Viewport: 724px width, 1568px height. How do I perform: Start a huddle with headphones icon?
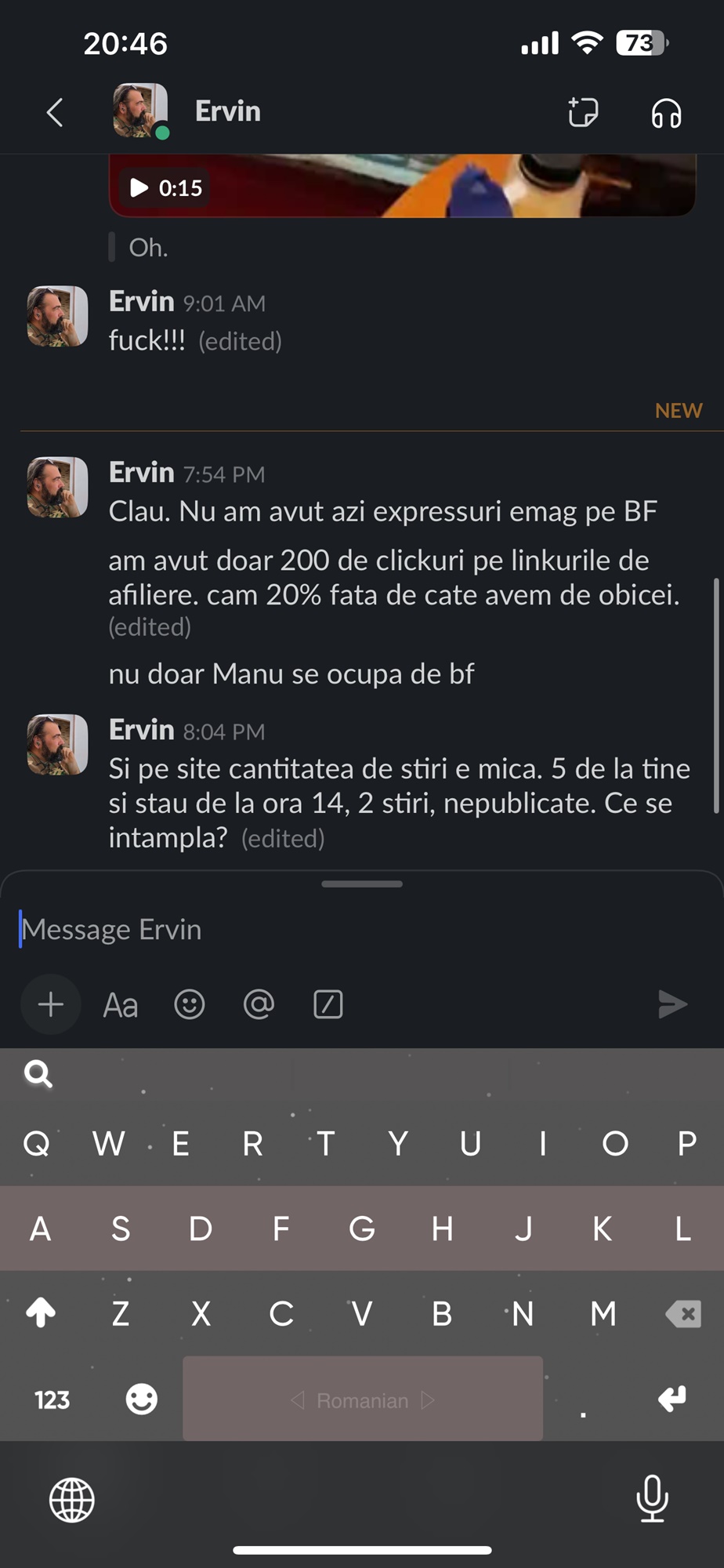[666, 113]
